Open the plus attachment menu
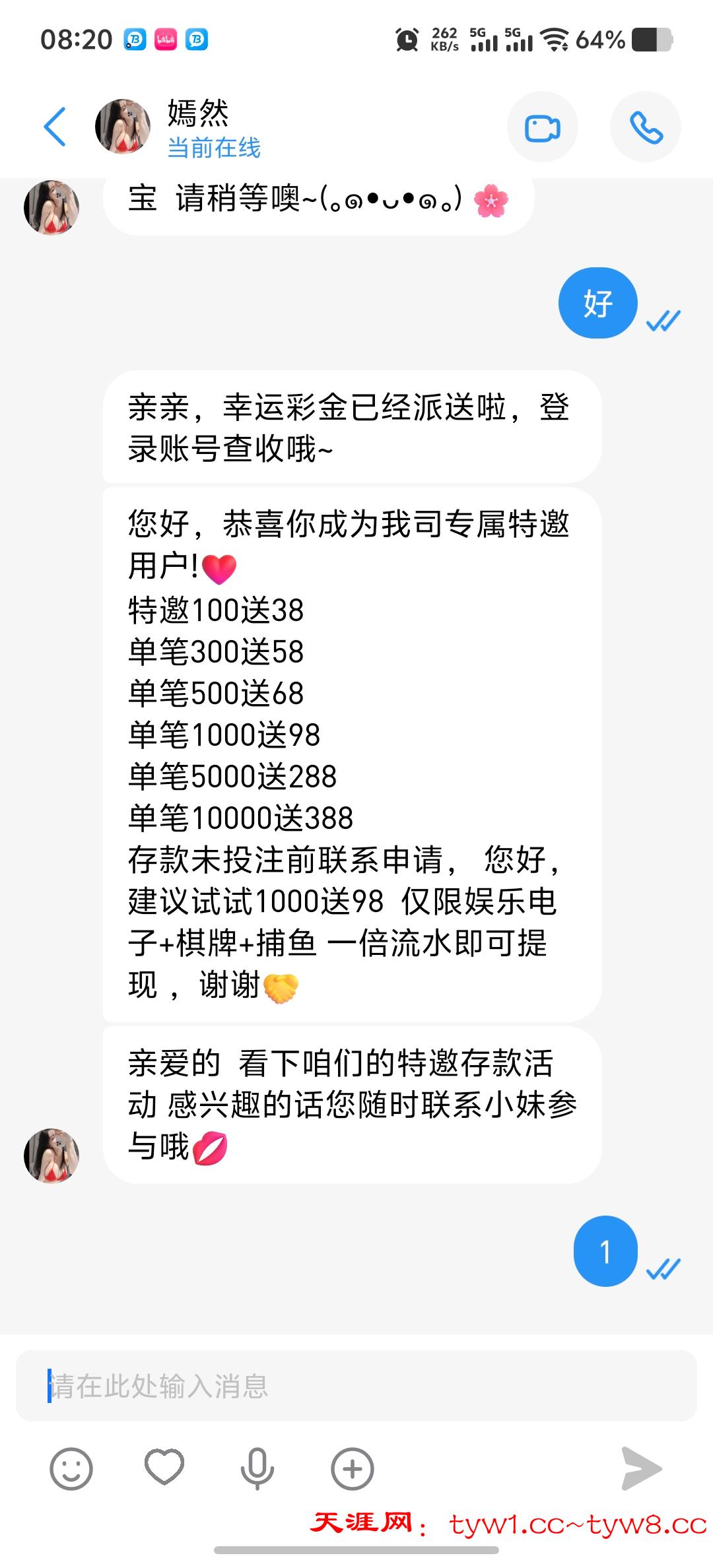The width and height of the screenshot is (713, 1568). pyautogui.click(x=352, y=1469)
